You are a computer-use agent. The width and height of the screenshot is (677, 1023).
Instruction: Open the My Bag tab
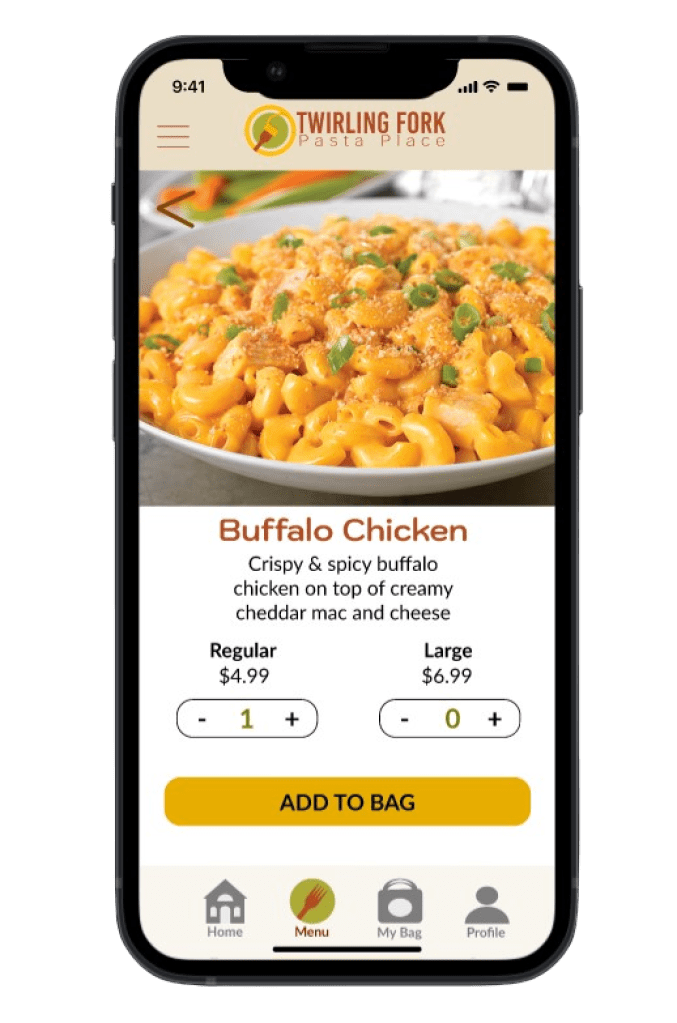[x=399, y=908]
